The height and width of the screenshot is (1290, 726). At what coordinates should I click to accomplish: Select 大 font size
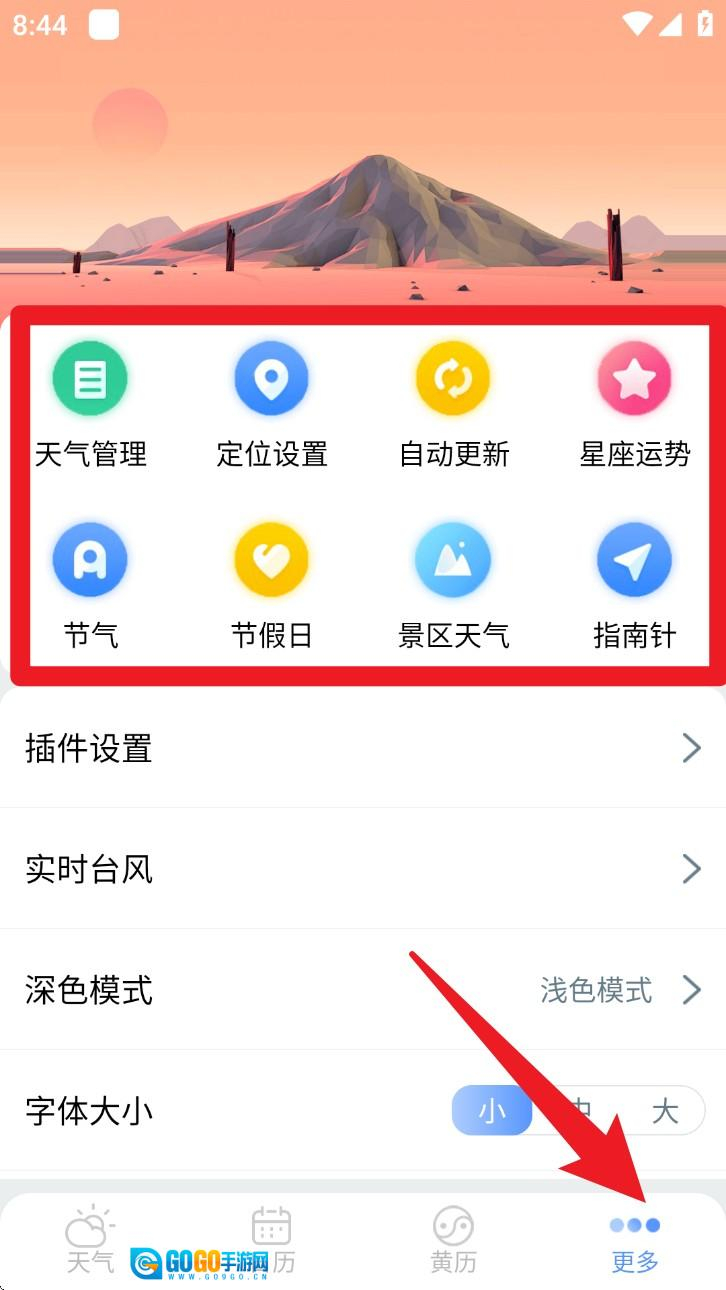point(665,1111)
